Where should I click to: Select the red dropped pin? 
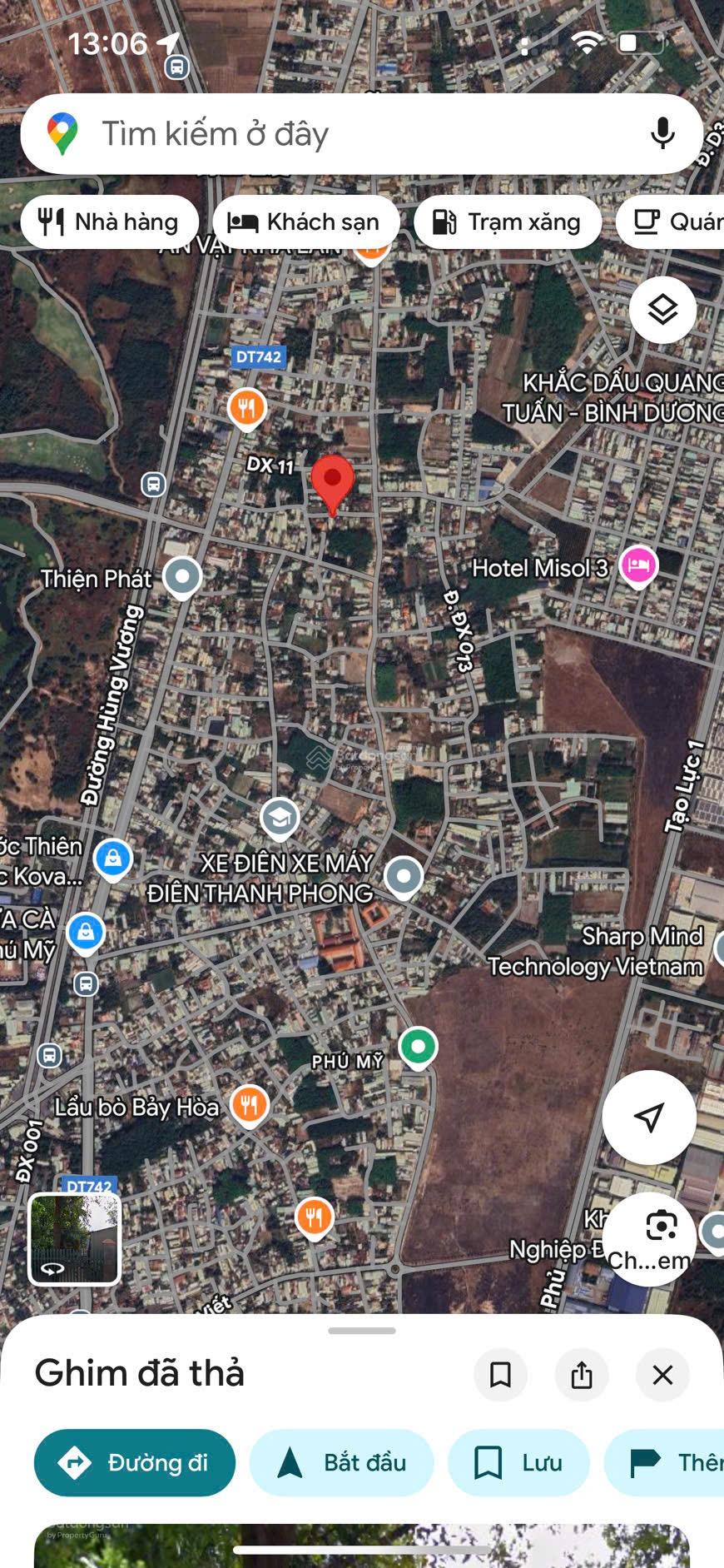pyautogui.click(x=333, y=483)
